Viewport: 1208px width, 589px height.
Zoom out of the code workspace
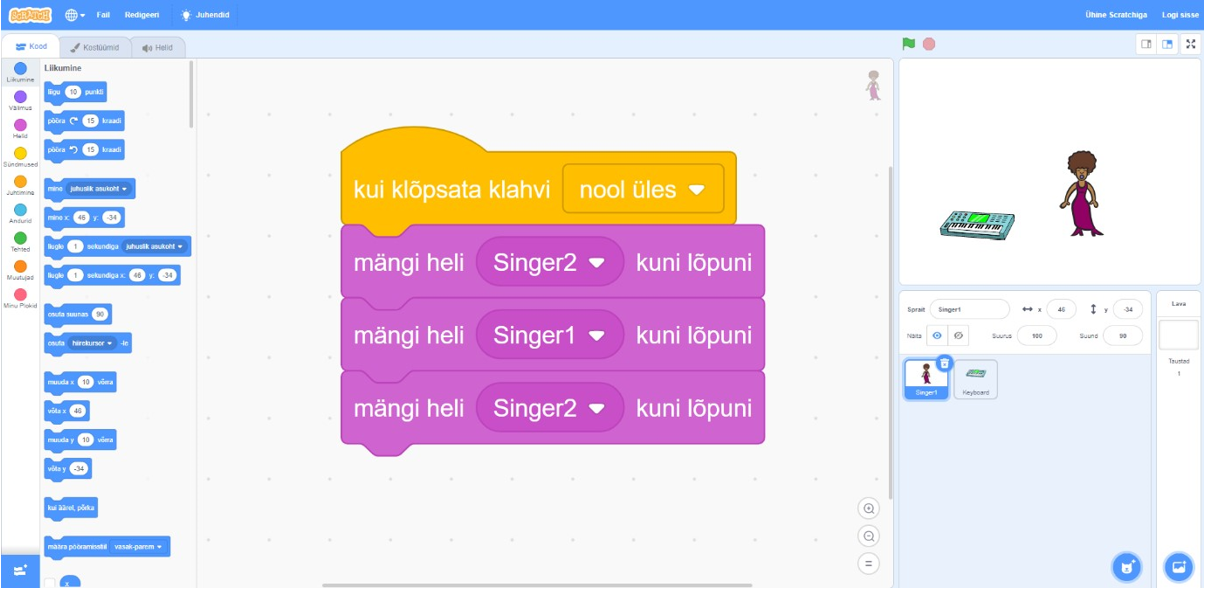pos(869,536)
